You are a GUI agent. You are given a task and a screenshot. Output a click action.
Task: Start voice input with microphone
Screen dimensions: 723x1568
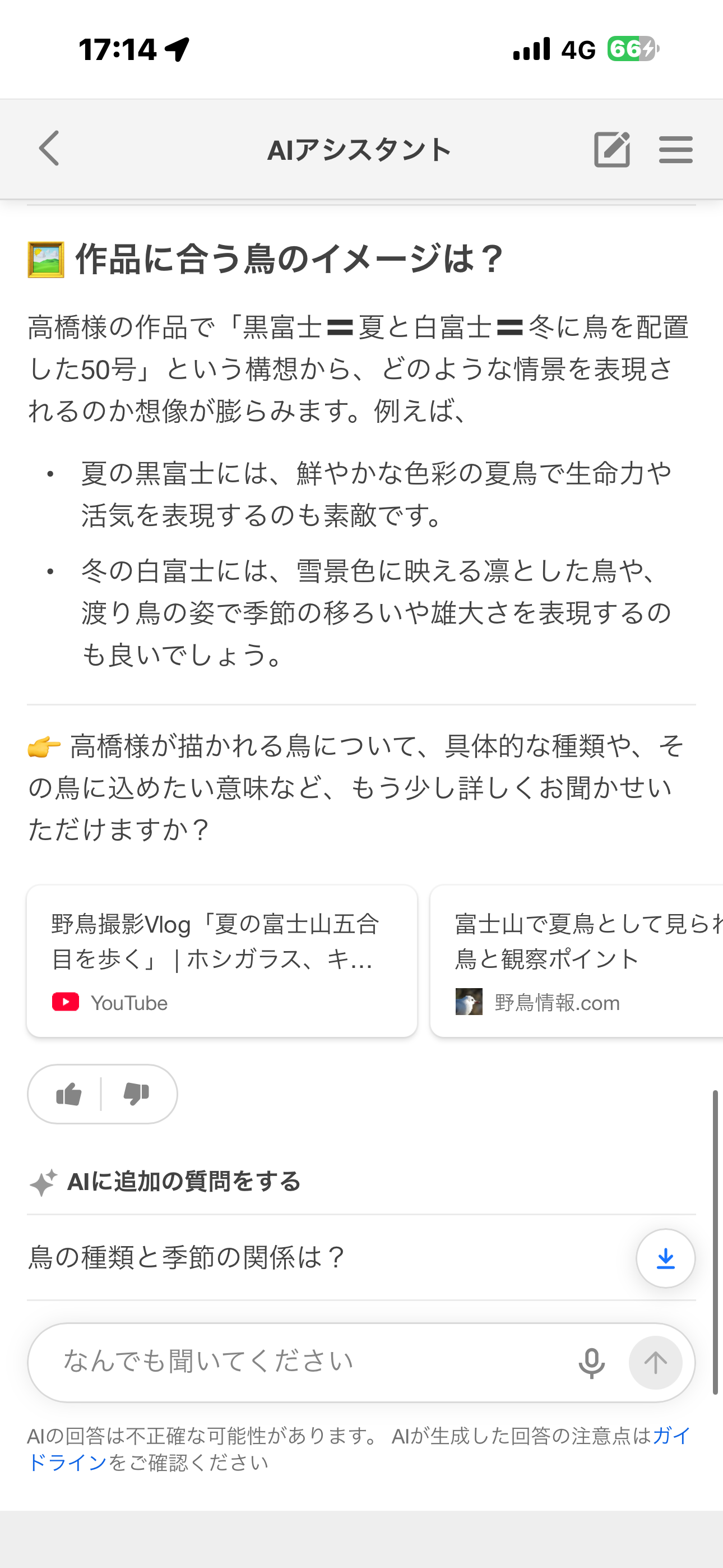pos(591,1363)
